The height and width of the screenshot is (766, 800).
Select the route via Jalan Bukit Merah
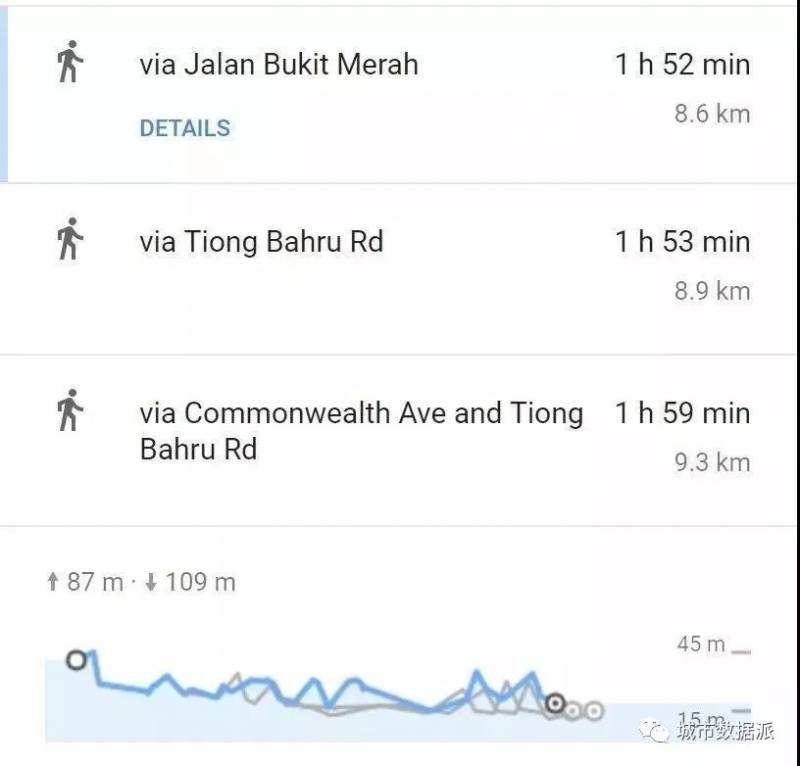279,66
